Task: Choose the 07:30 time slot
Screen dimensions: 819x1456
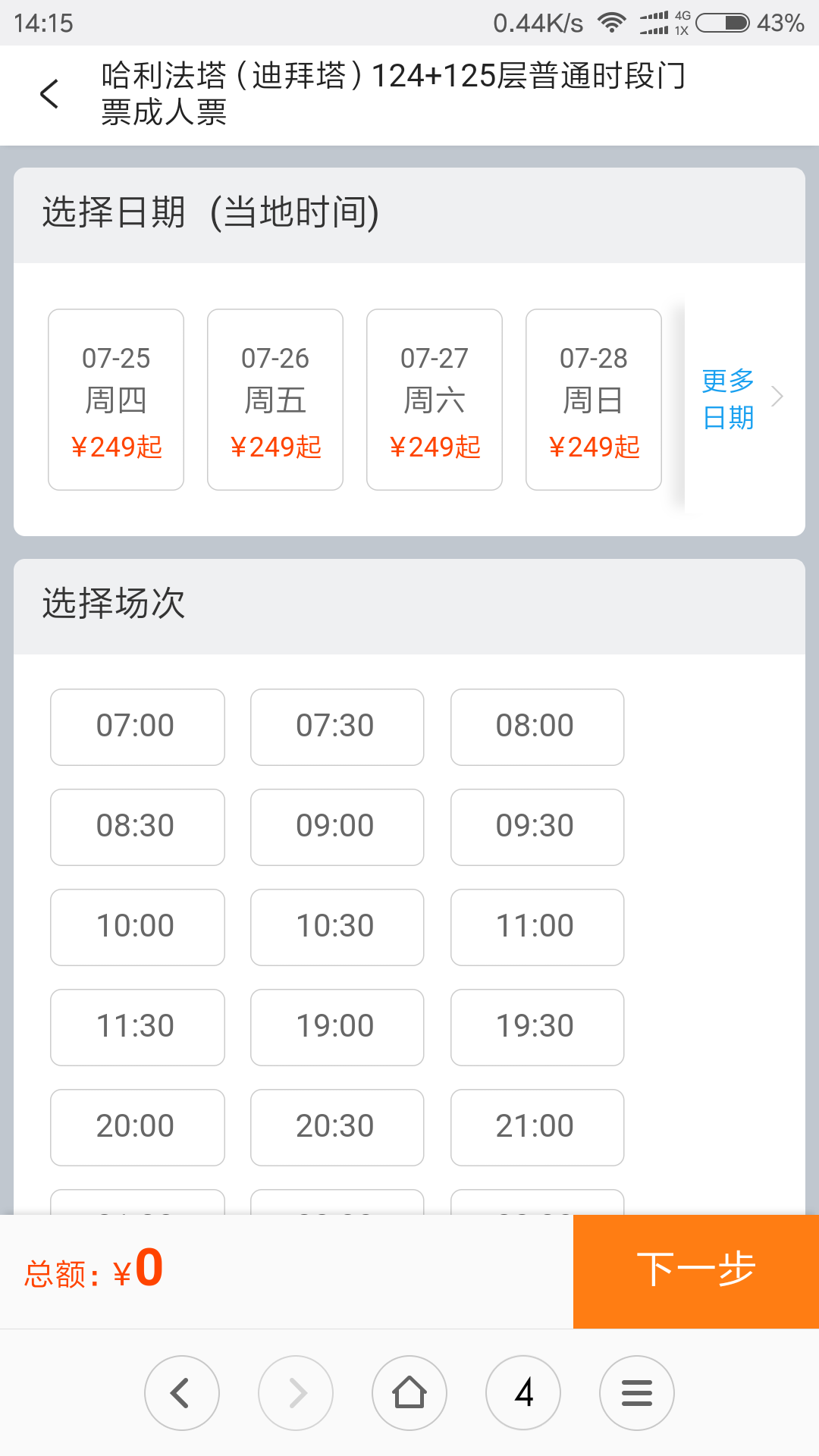Action: (x=337, y=727)
